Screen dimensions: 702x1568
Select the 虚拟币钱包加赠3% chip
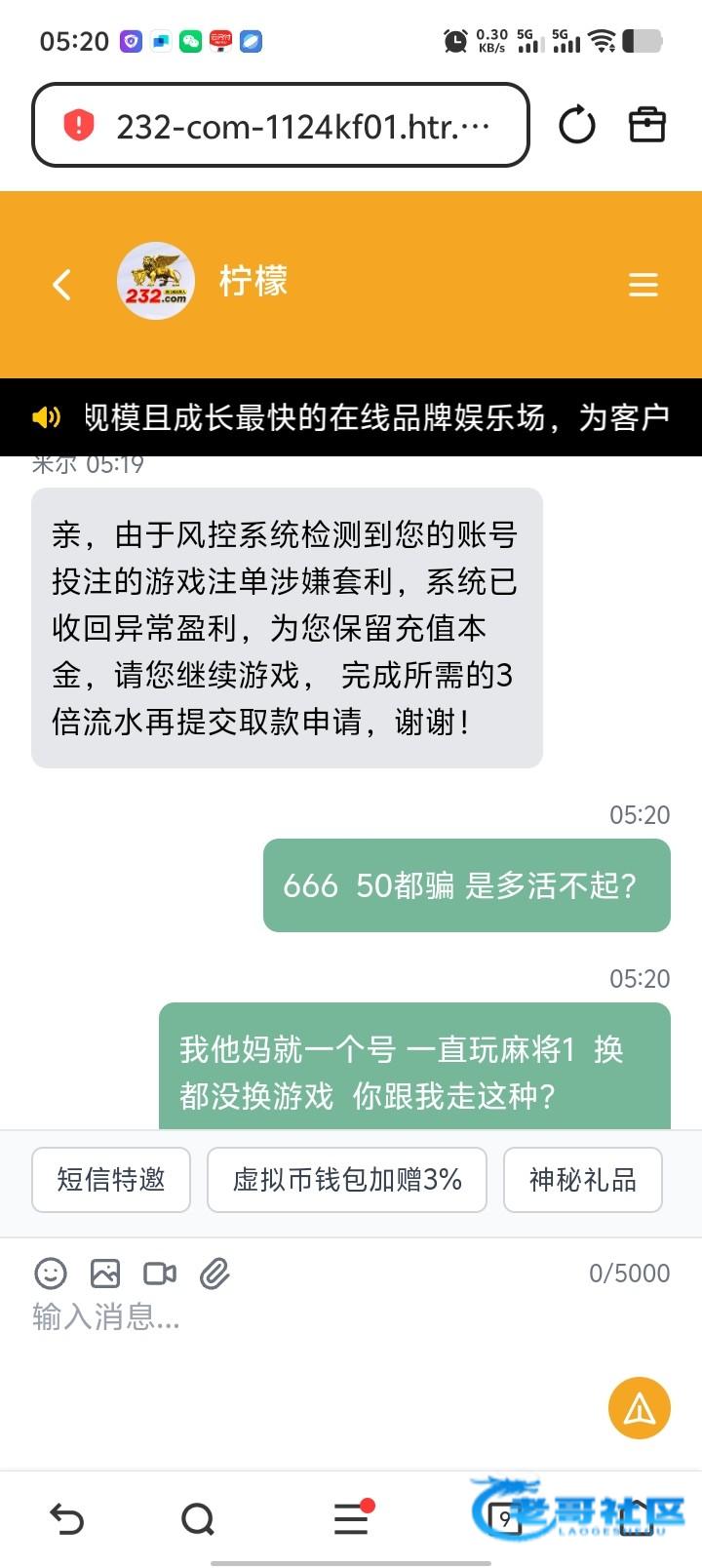[347, 1180]
